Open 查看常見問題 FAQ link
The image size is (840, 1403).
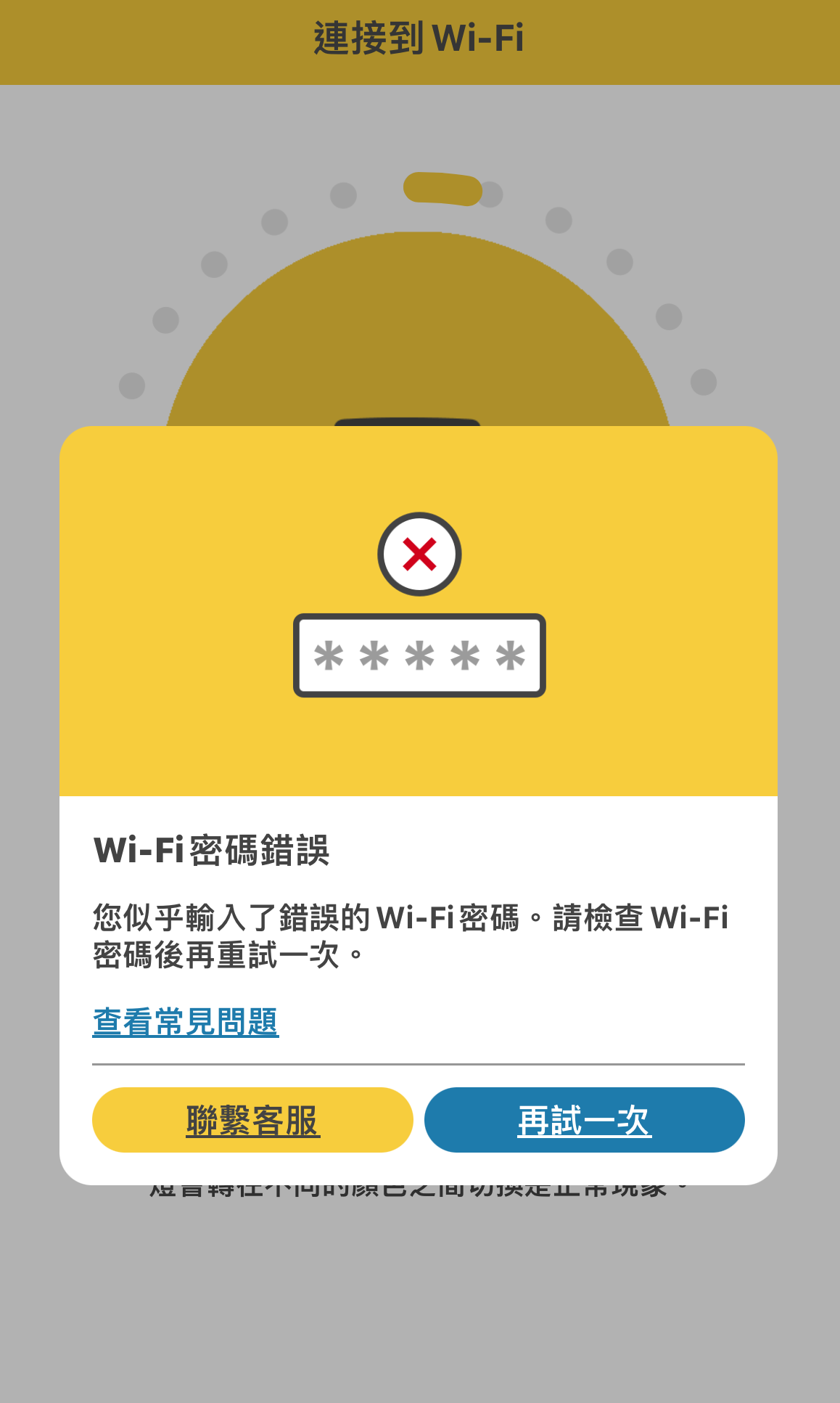186,1020
